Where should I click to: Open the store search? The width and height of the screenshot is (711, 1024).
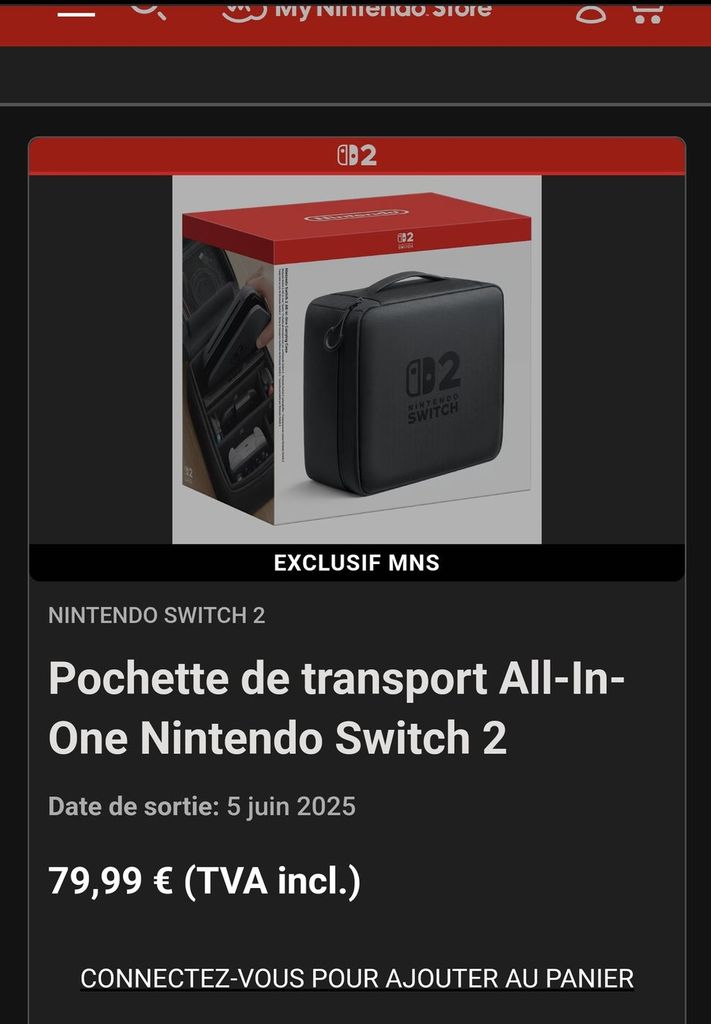click(148, 10)
